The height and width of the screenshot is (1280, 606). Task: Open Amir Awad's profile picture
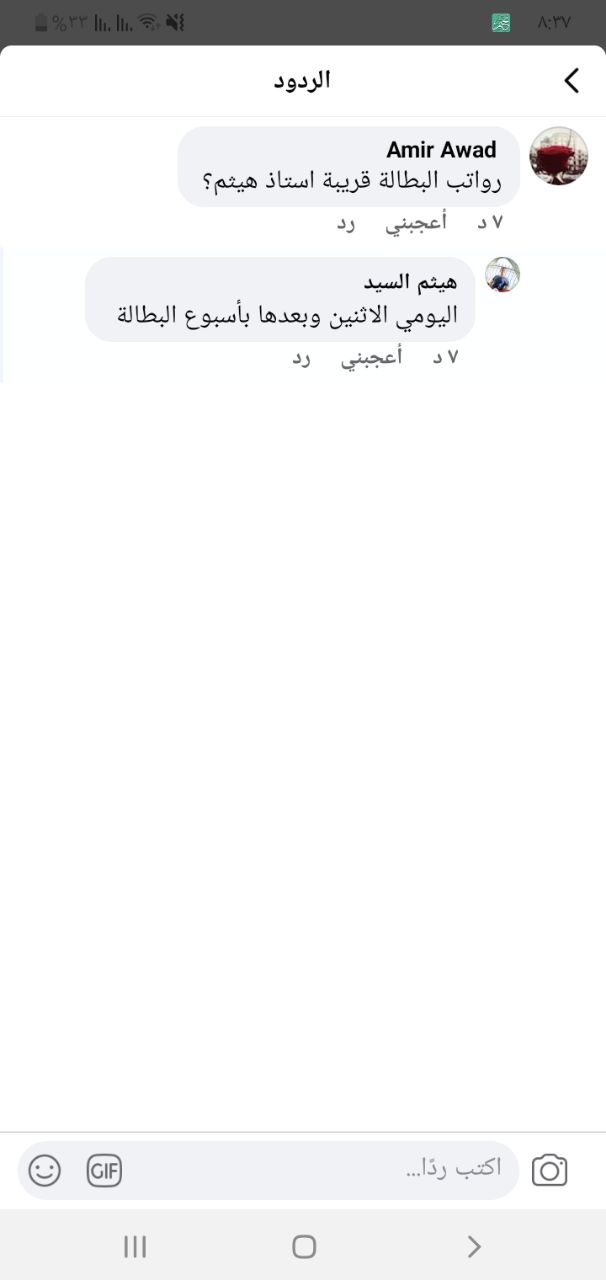[x=558, y=156]
